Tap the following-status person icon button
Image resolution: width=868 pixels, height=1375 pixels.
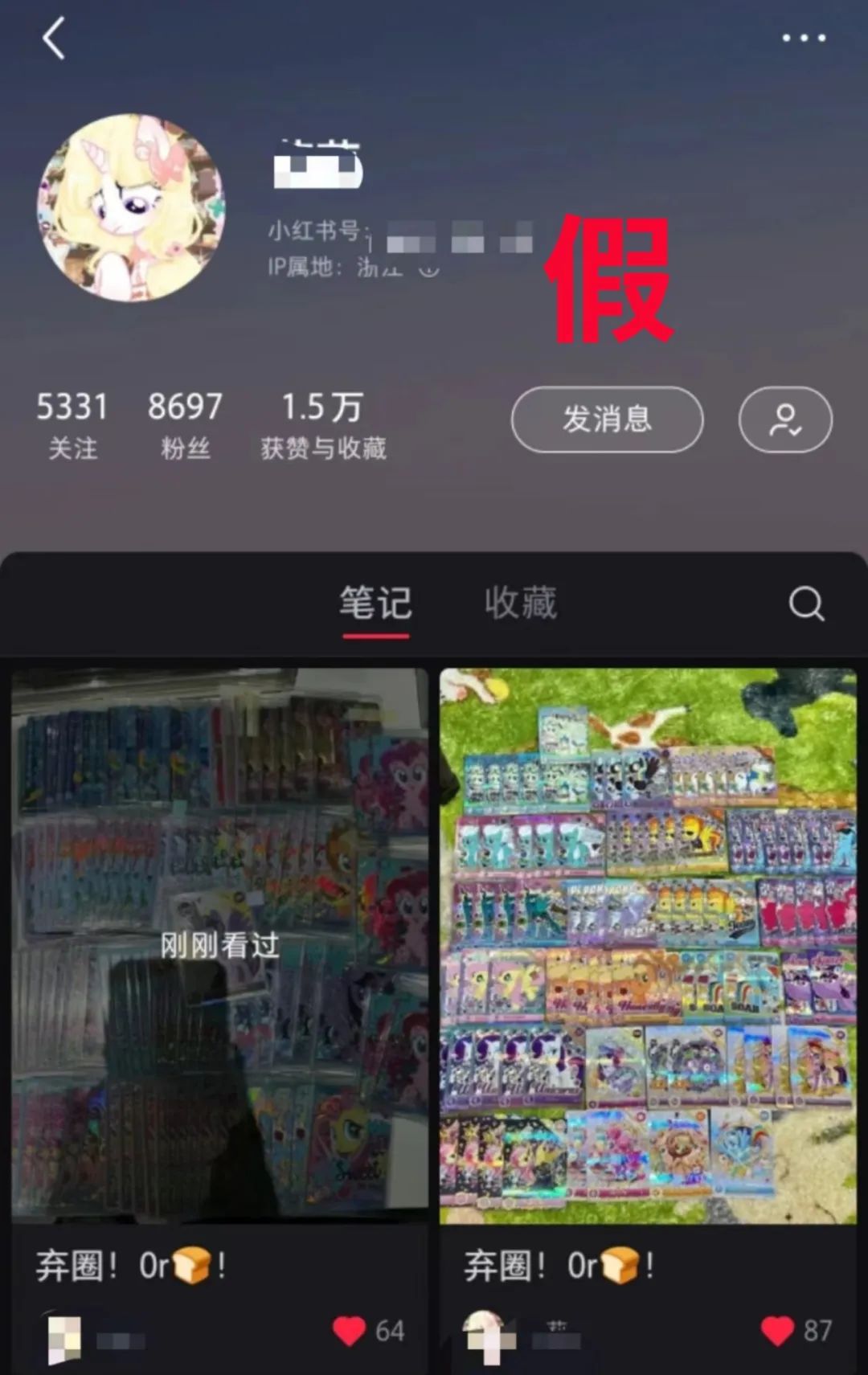coord(785,419)
